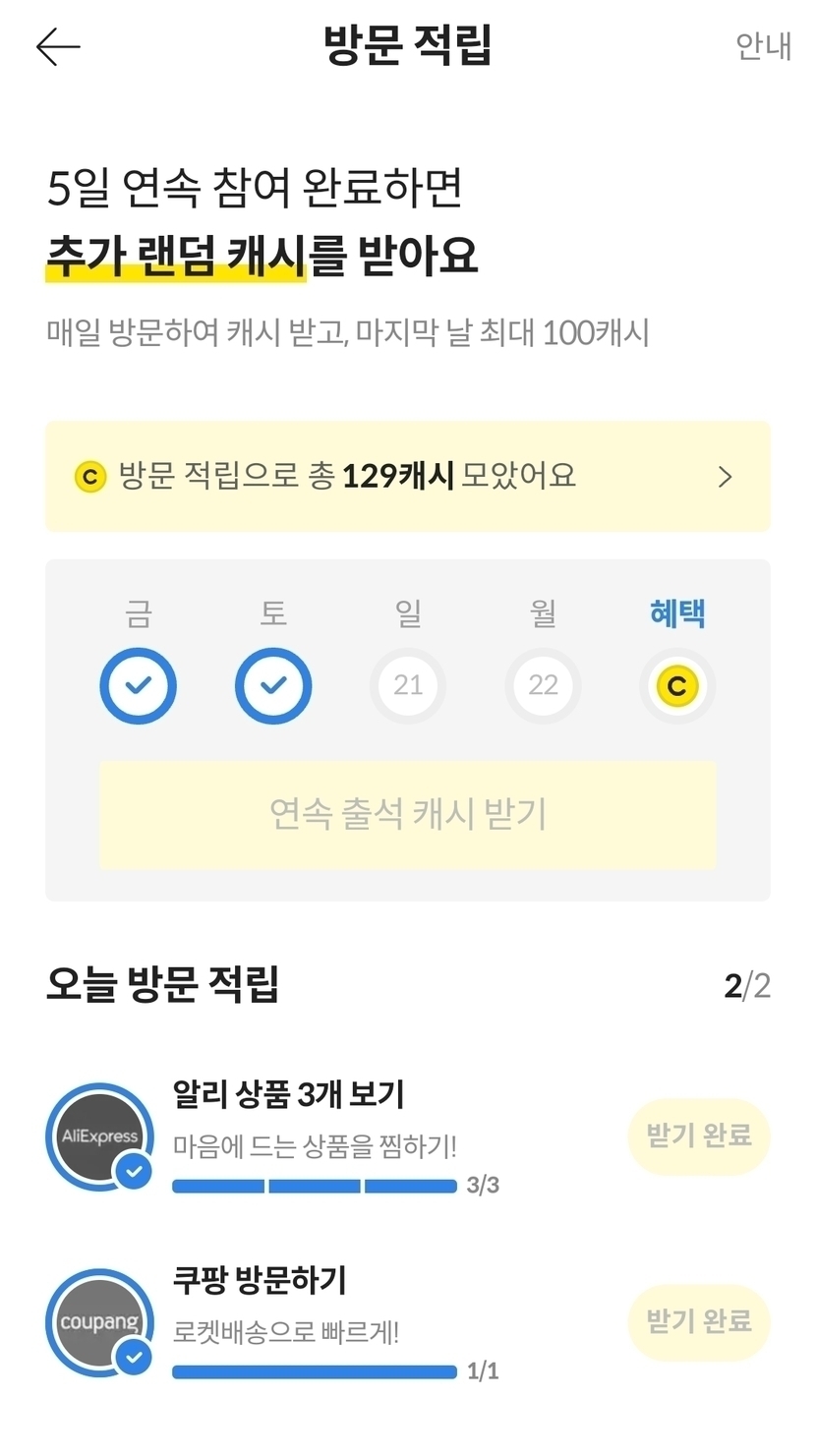Tap the 연속 출석 캐시 받기 button
816x1456 pixels.
[x=408, y=815]
